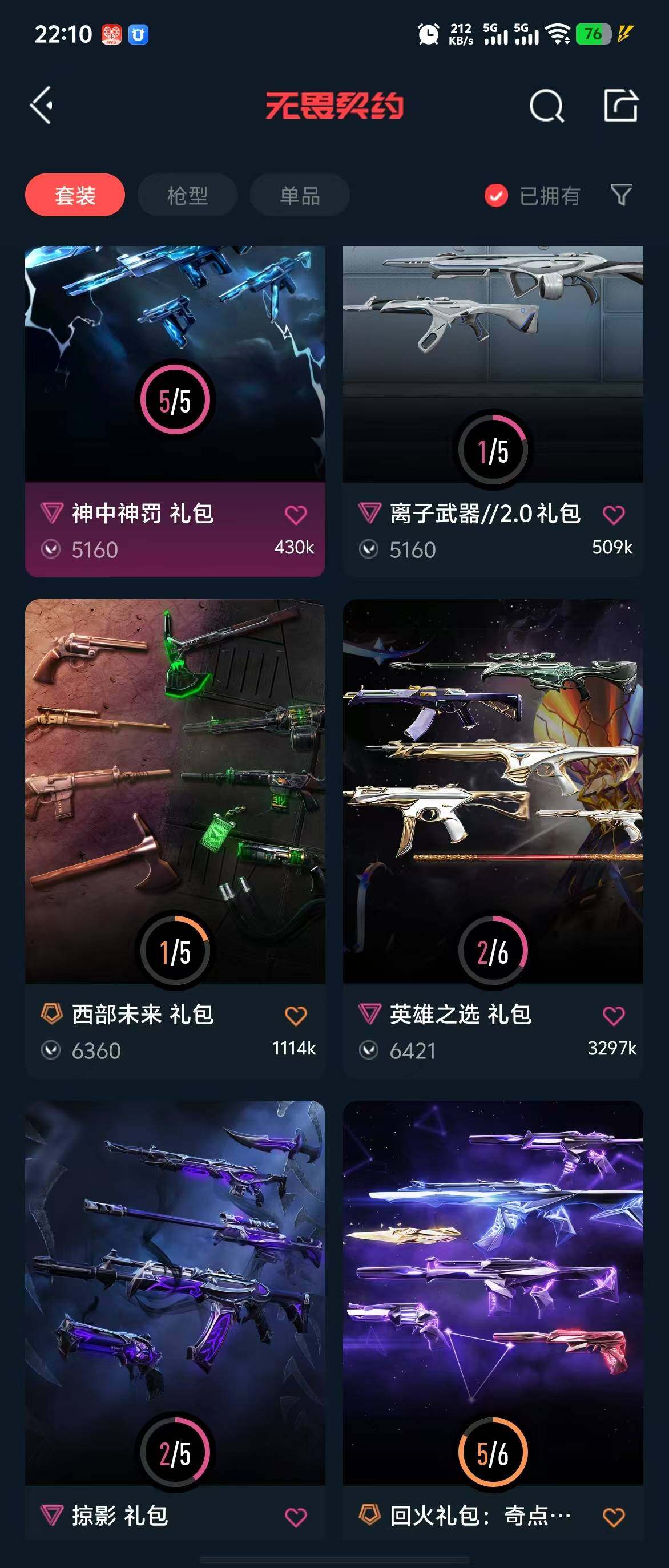Image resolution: width=669 pixels, height=1568 pixels.
Task: Toggle the 已拥有 owned checkbox
Action: click(496, 195)
